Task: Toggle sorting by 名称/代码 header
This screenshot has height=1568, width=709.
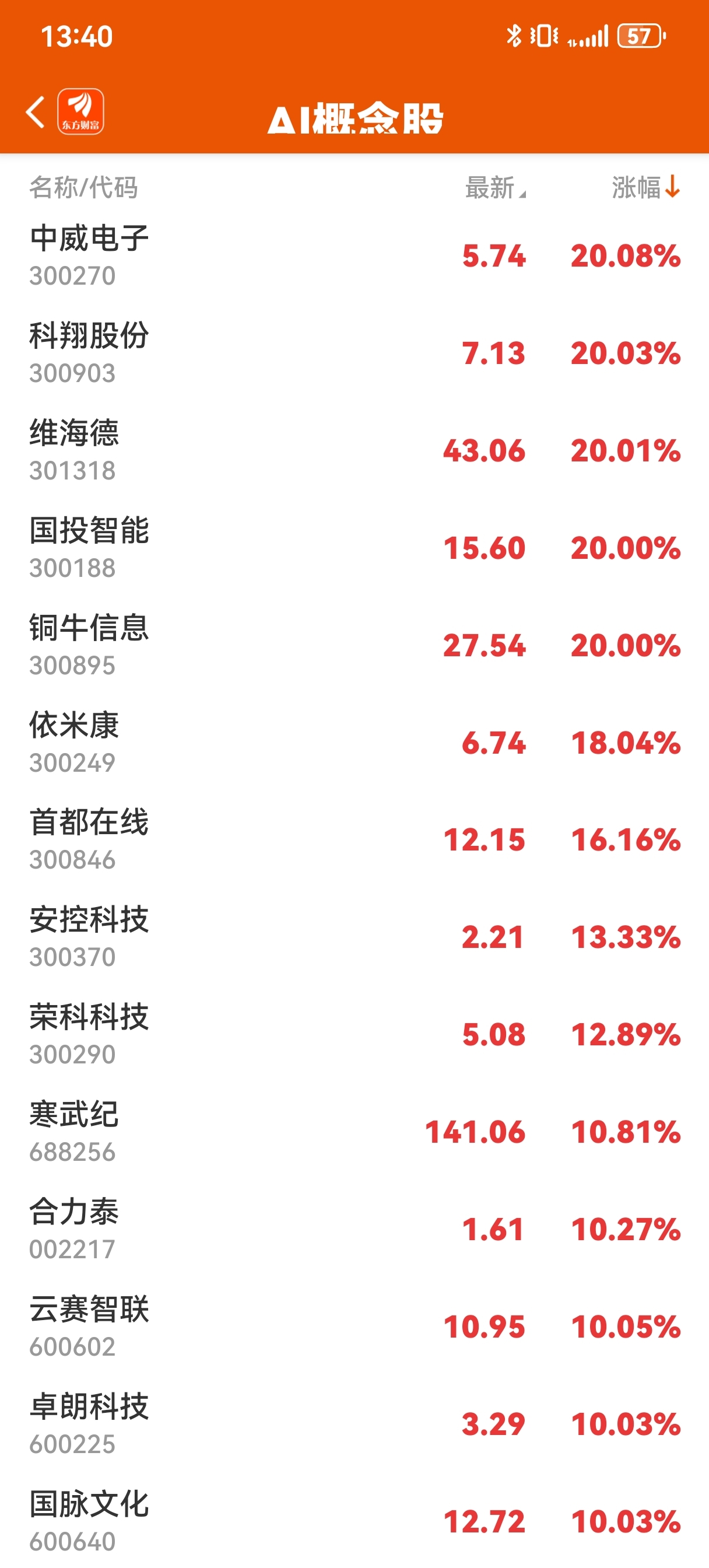Action: tap(83, 187)
